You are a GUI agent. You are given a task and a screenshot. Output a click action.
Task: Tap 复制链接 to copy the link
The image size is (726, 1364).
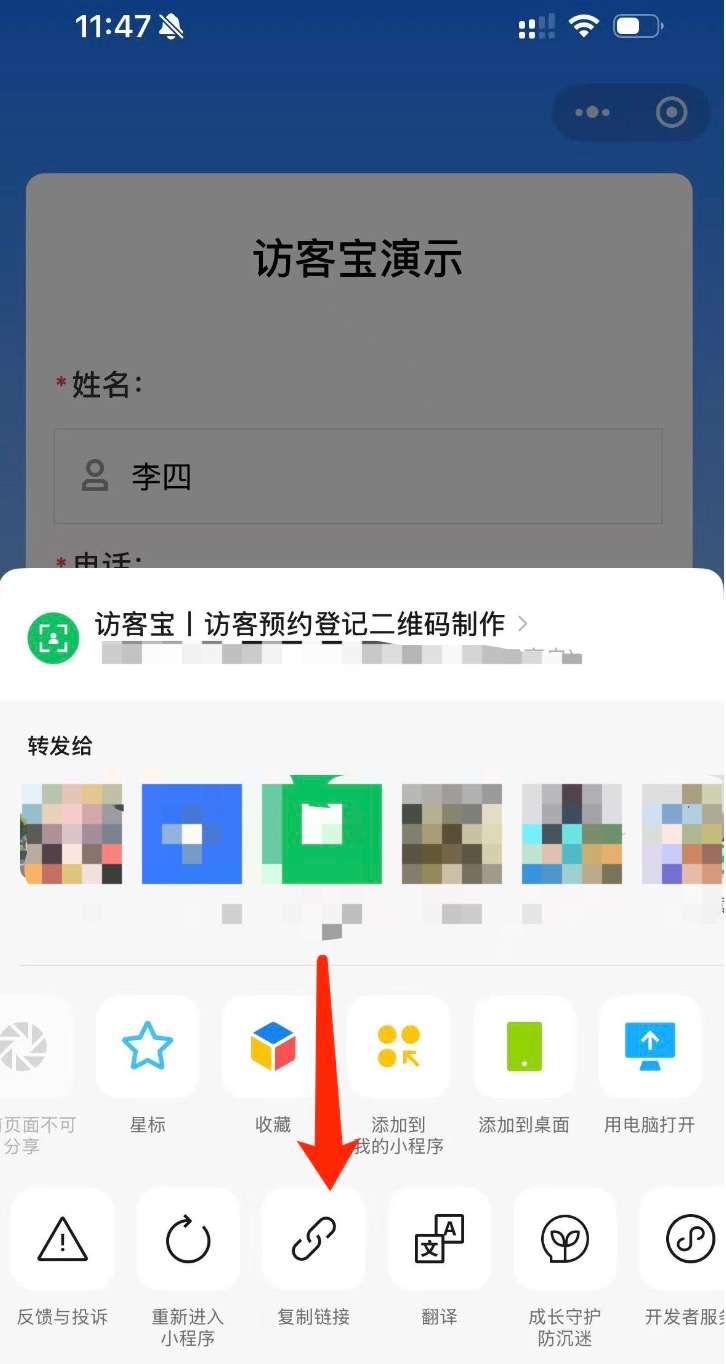[x=314, y=1241]
